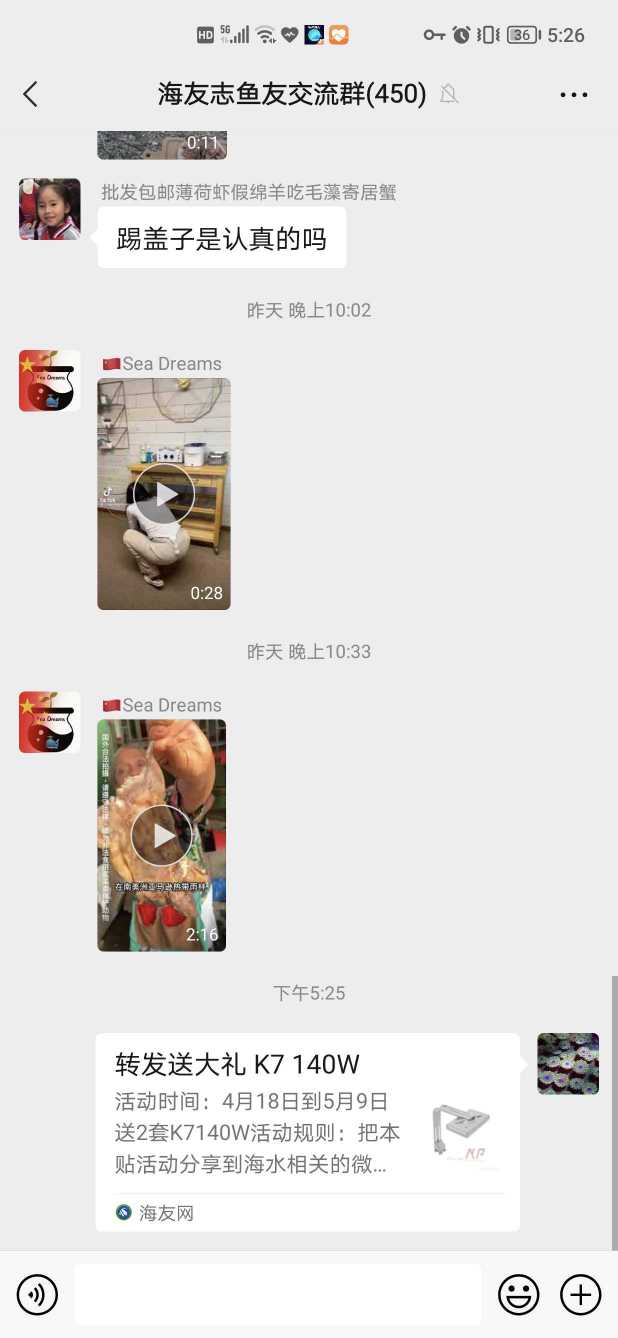Tap the message text field
Image resolution: width=618 pixels, height=1338 pixels.
[277, 1295]
